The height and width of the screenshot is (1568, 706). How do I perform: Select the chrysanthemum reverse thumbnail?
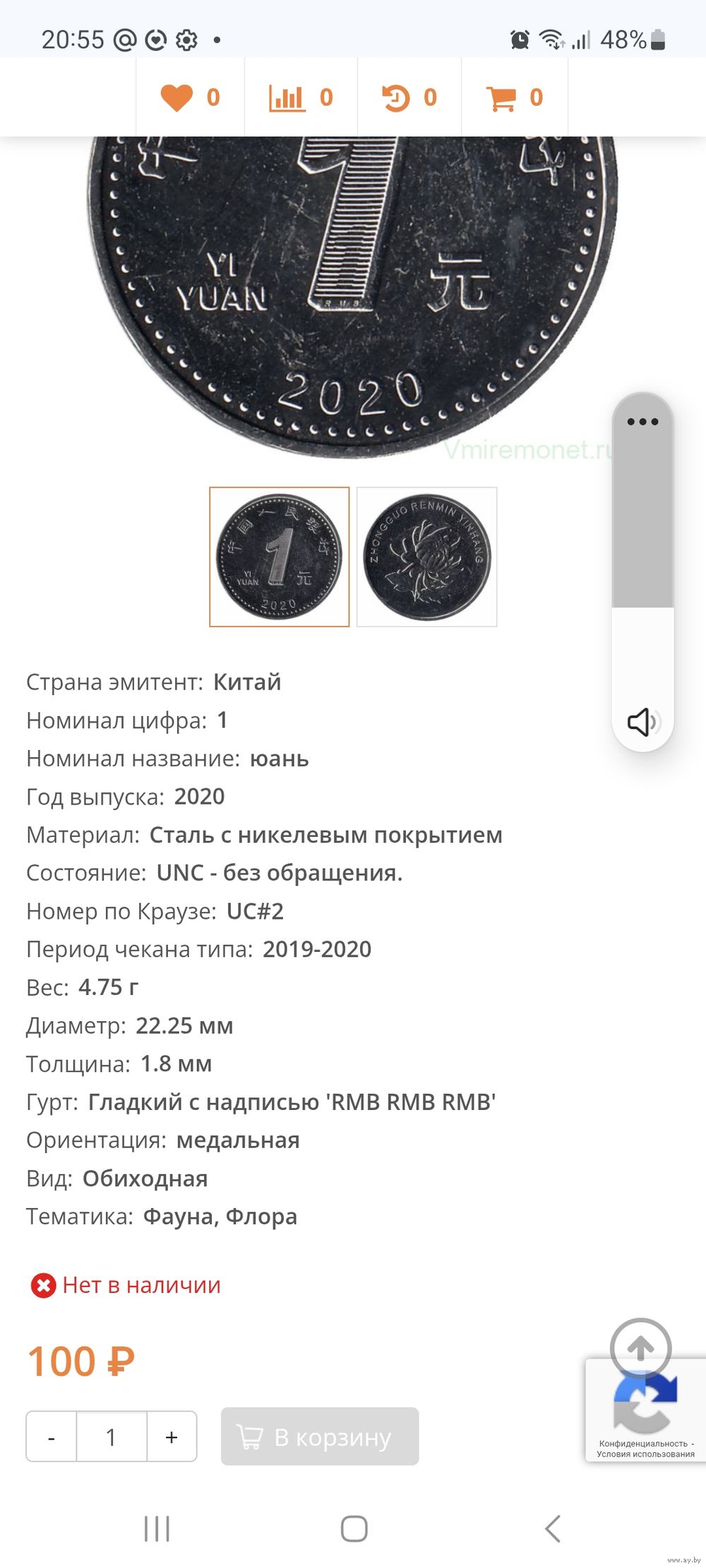click(426, 557)
